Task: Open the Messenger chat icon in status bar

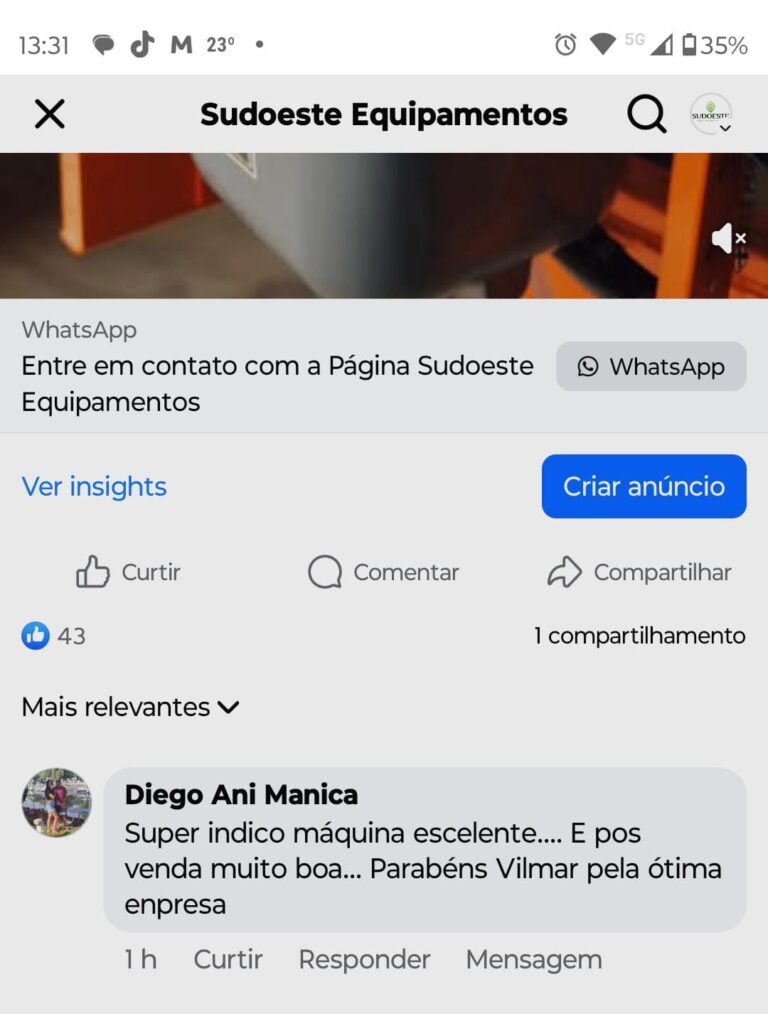Action: tap(103, 42)
